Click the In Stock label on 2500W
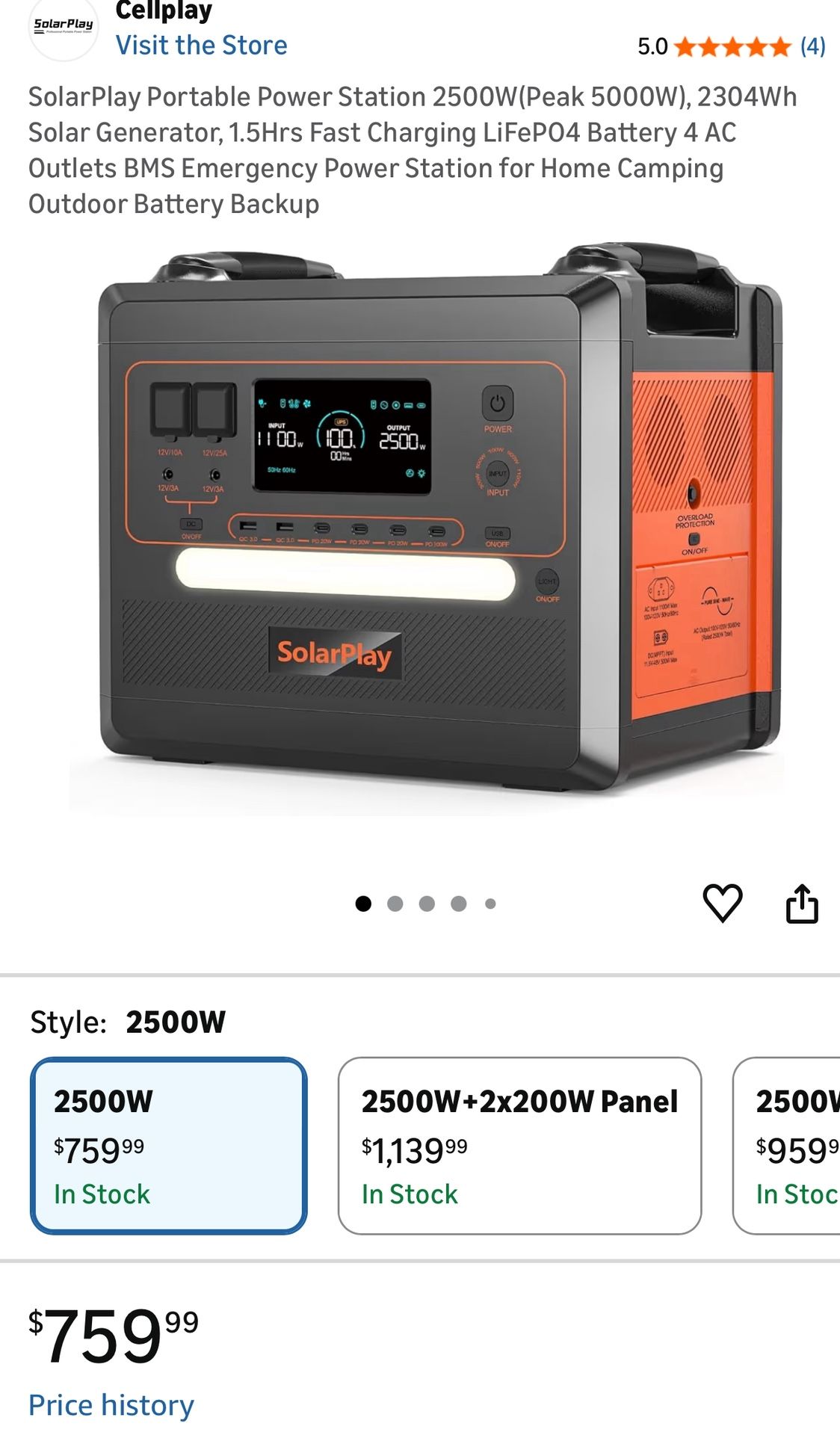840x1435 pixels. (x=100, y=1194)
